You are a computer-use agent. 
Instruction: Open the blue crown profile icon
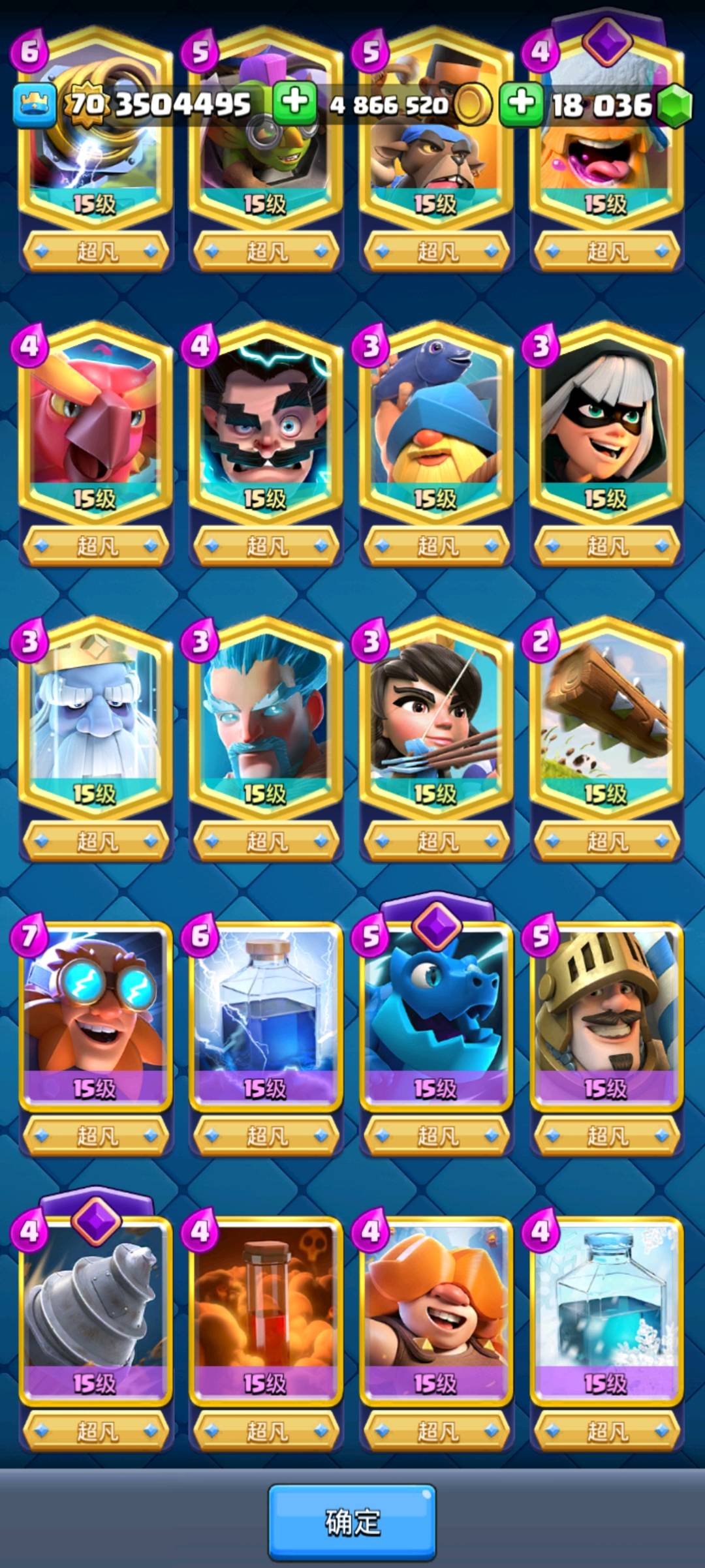[x=34, y=104]
